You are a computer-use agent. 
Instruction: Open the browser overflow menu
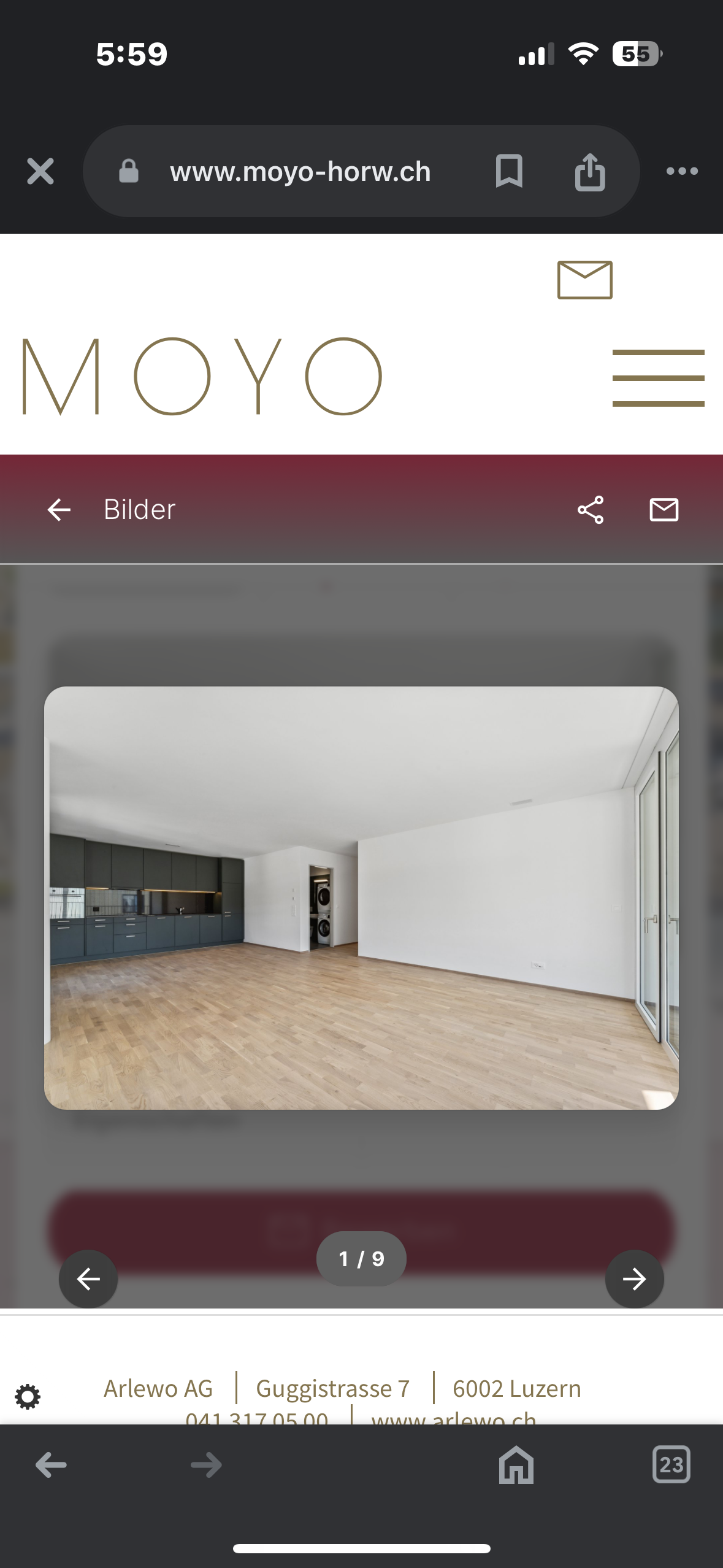point(682,171)
